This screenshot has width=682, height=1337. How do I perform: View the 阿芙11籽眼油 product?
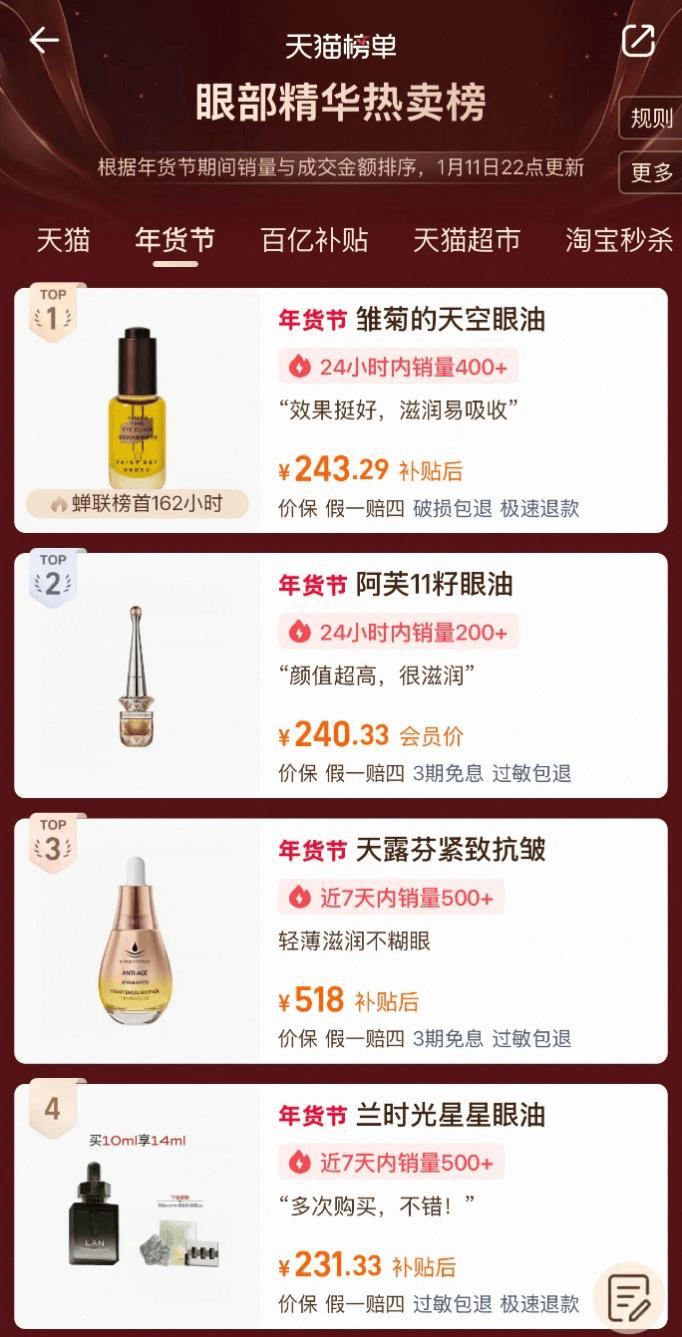point(340,676)
